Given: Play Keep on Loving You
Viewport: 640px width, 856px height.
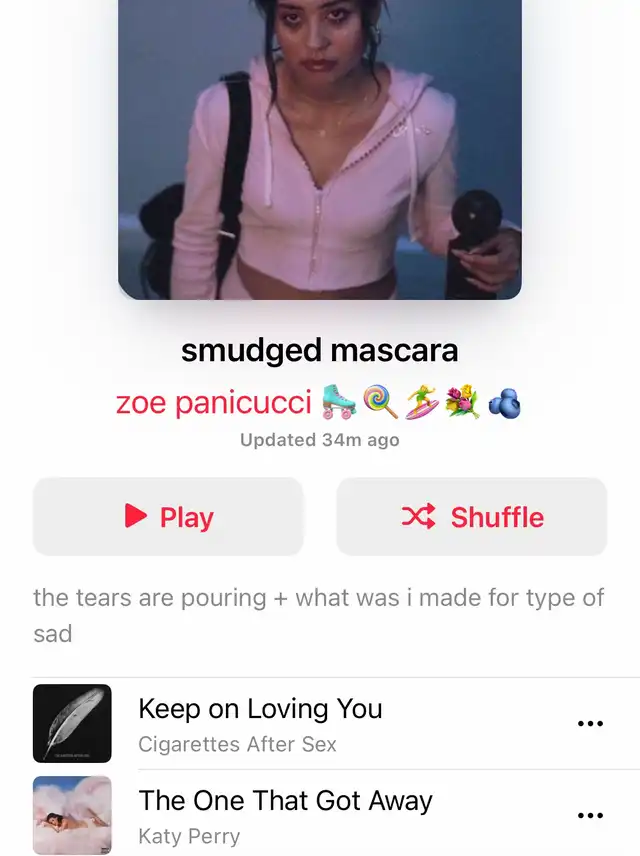Looking at the screenshot, I should pos(260,723).
